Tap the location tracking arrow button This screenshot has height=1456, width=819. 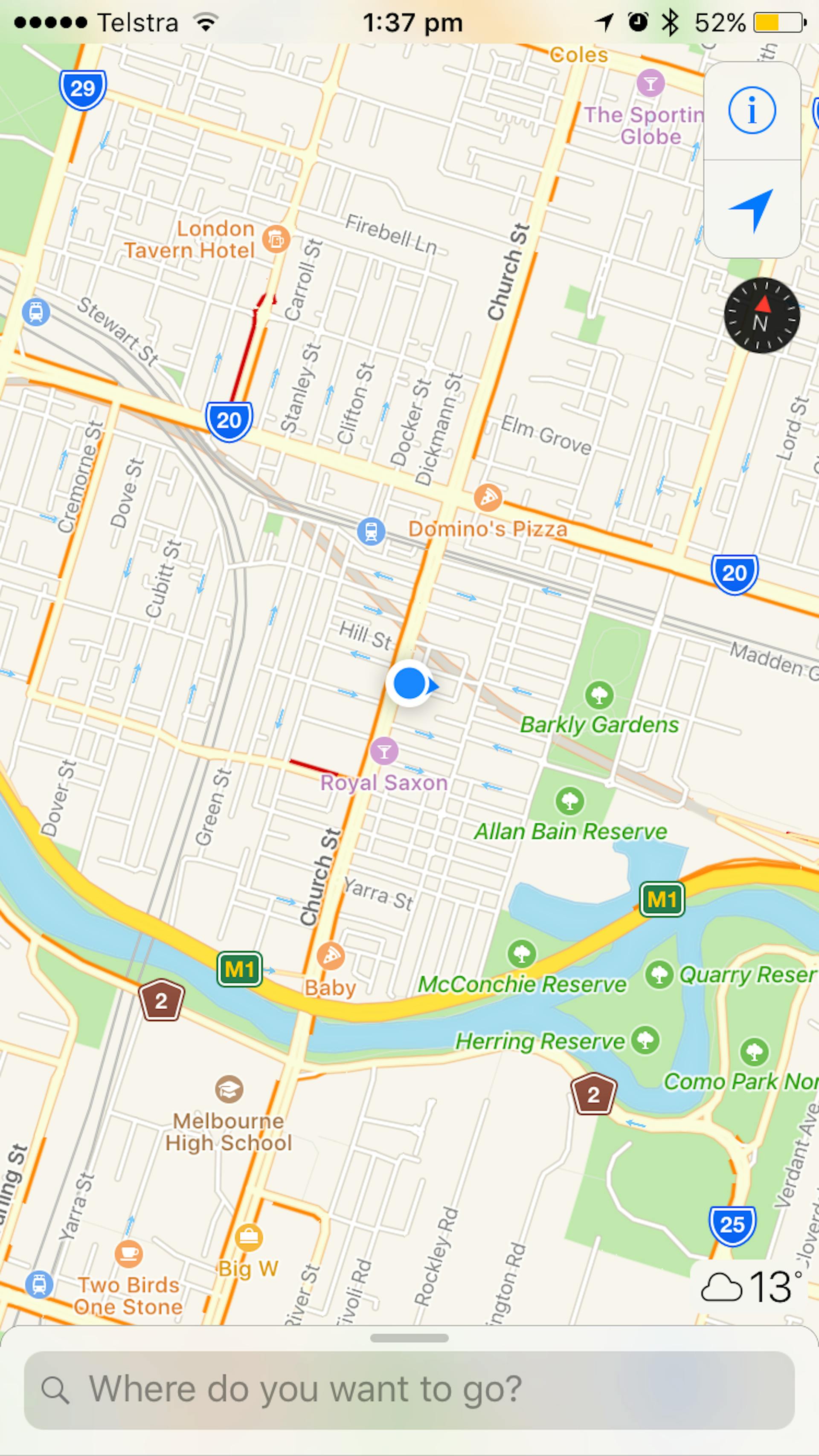pyautogui.click(x=752, y=210)
